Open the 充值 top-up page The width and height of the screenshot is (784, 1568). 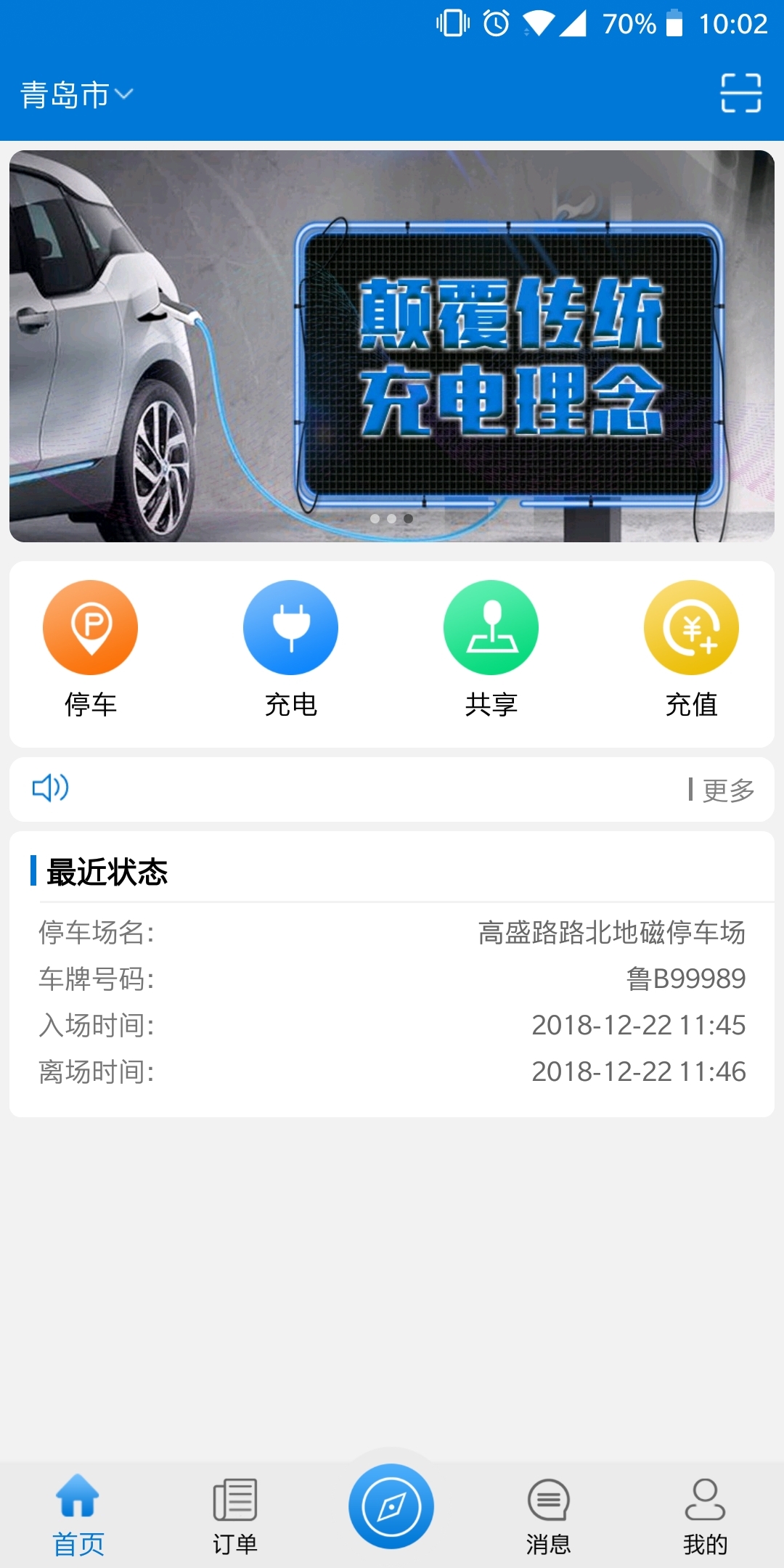point(691,648)
